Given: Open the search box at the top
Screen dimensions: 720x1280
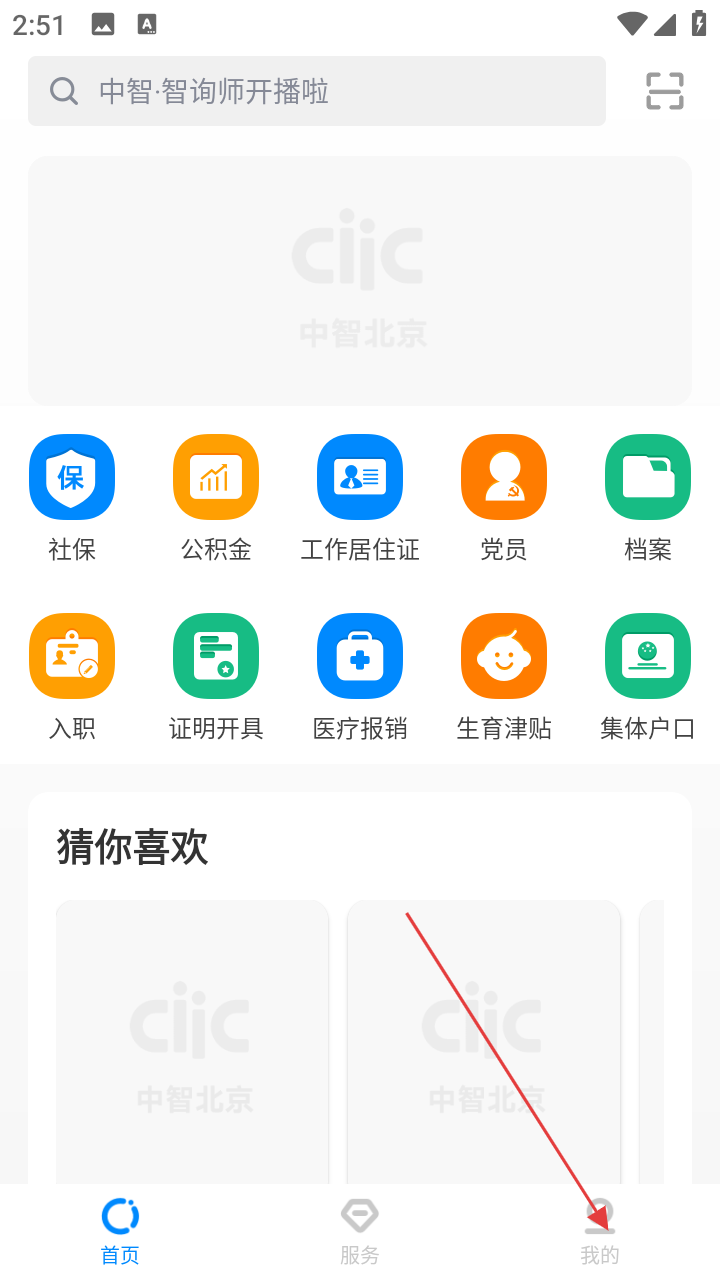Looking at the screenshot, I should [x=317, y=91].
